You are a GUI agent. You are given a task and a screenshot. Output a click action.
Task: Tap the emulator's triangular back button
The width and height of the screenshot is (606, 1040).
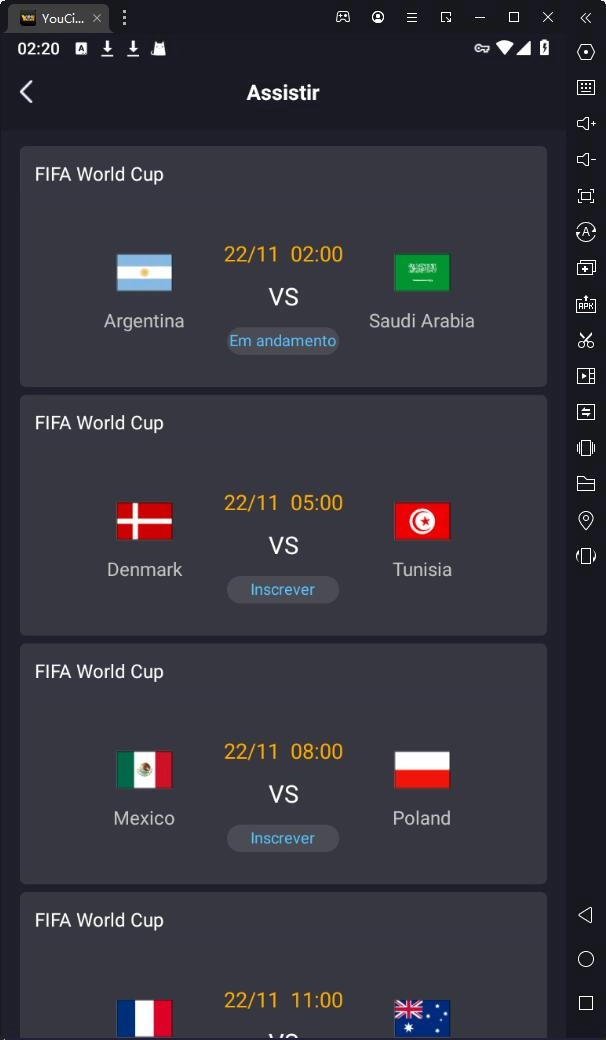[x=585, y=915]
